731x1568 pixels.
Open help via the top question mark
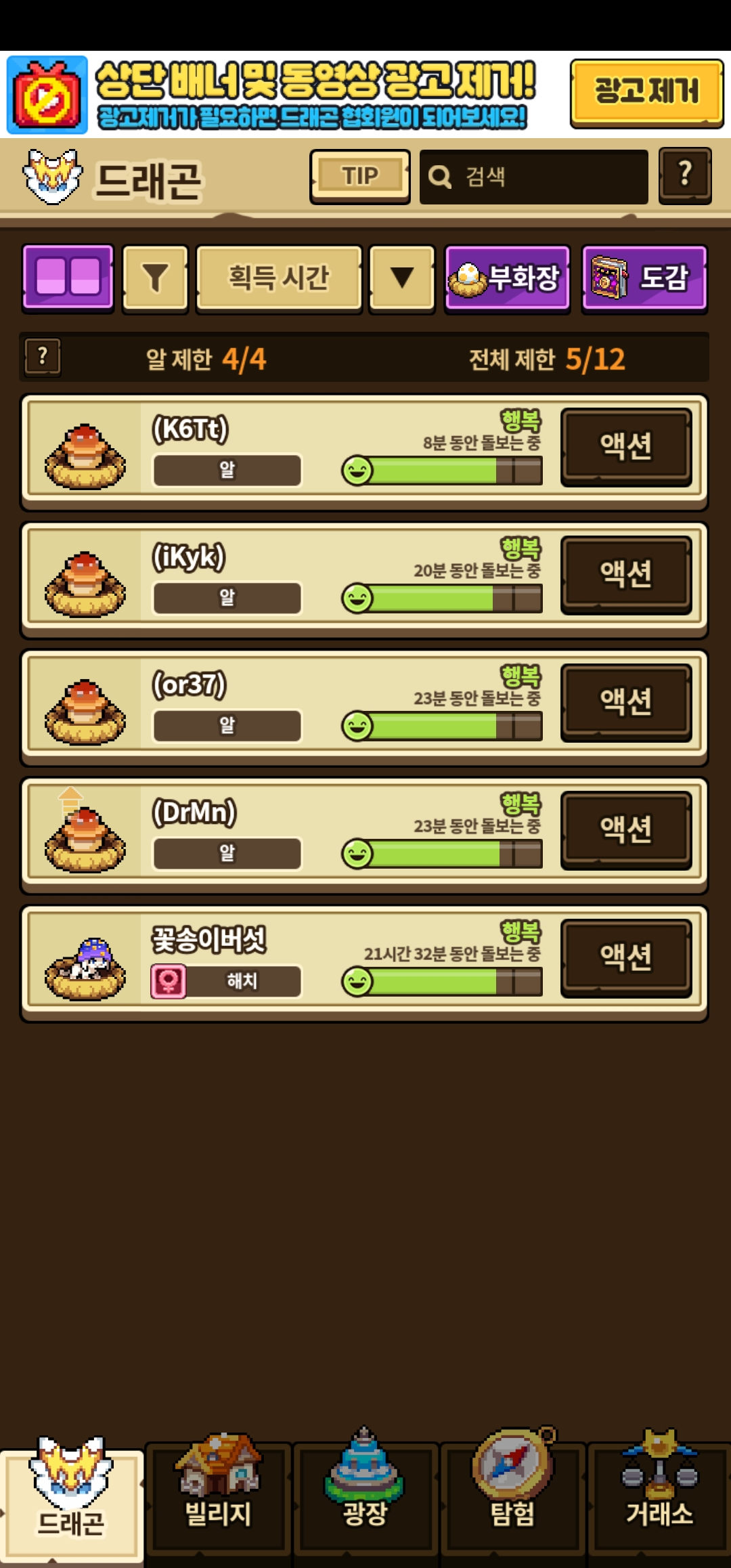[x=685, y=175]
